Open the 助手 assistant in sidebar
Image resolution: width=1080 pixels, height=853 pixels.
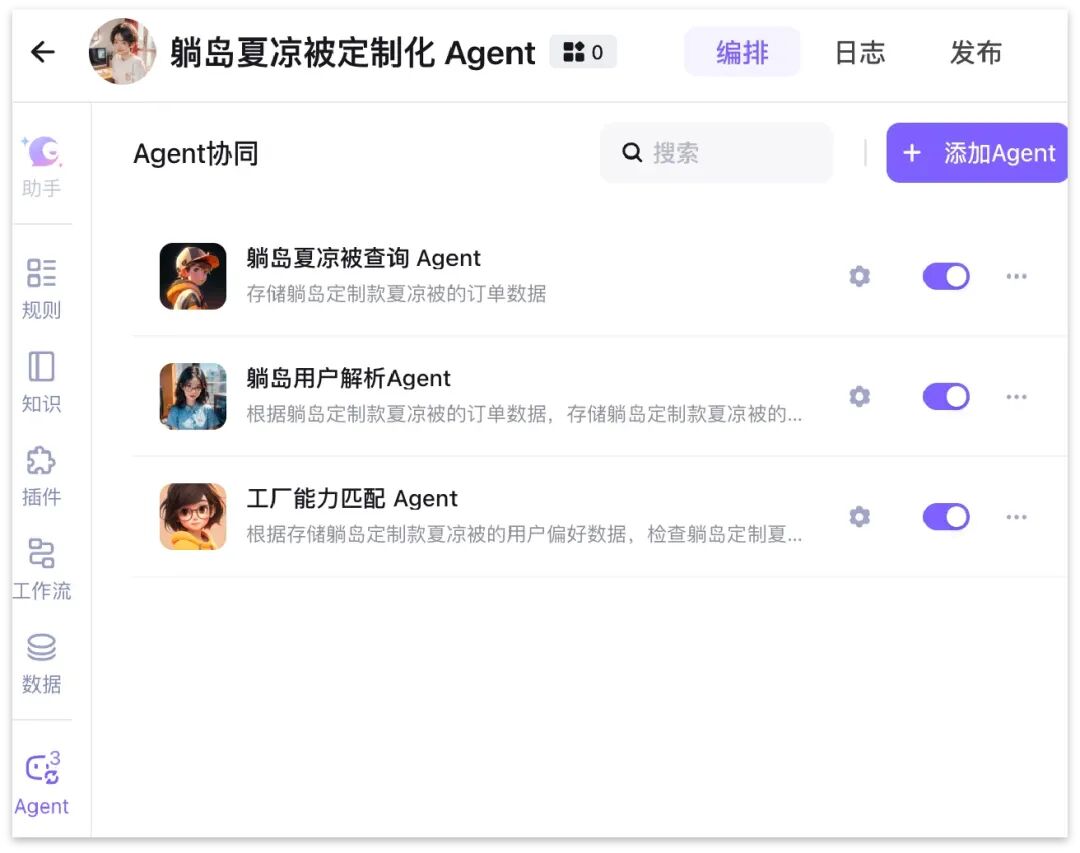41,166
